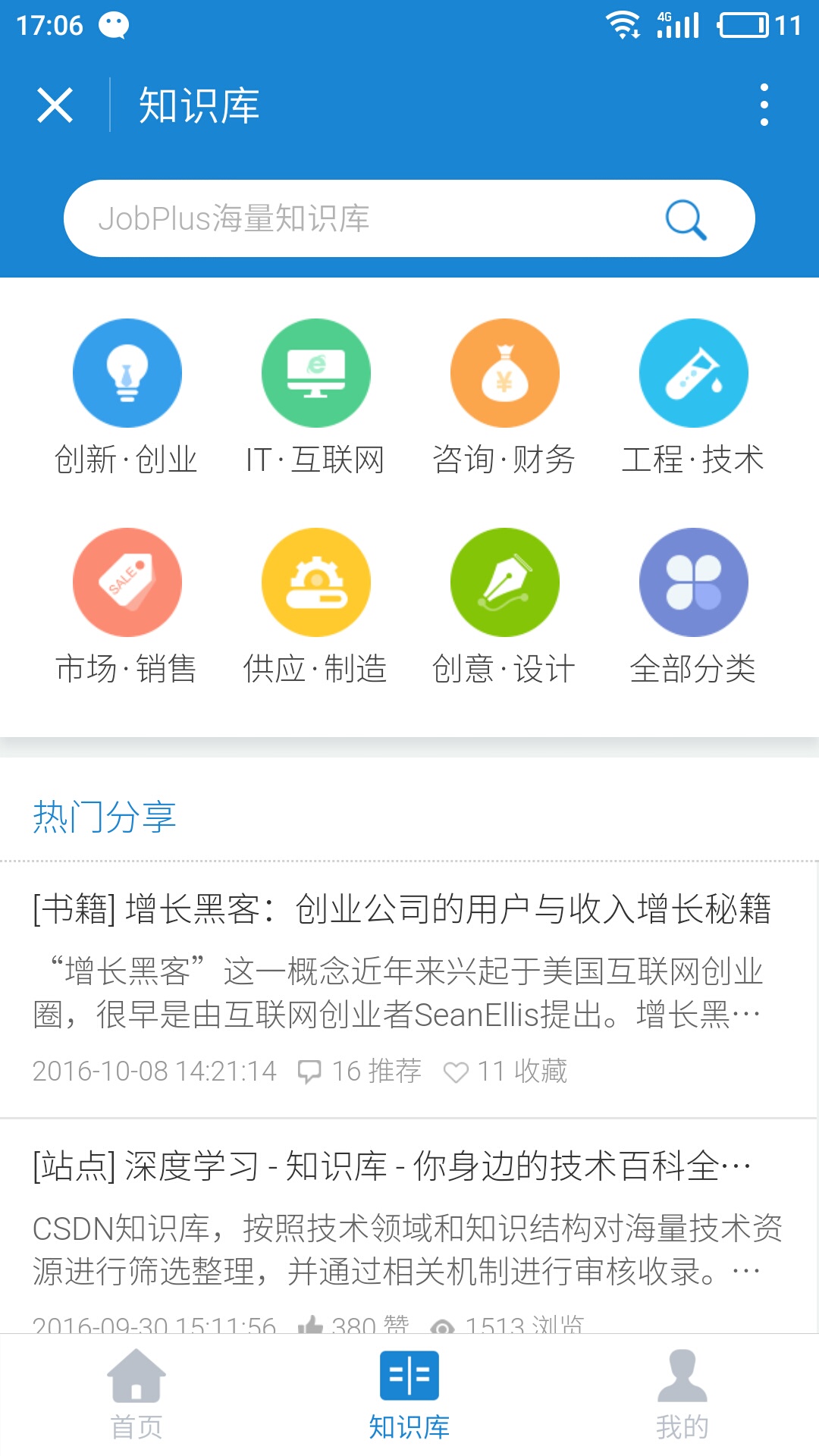Switch to the 首页 tab
Viewport: 819px width, 1456px height.
(136, 1395)
